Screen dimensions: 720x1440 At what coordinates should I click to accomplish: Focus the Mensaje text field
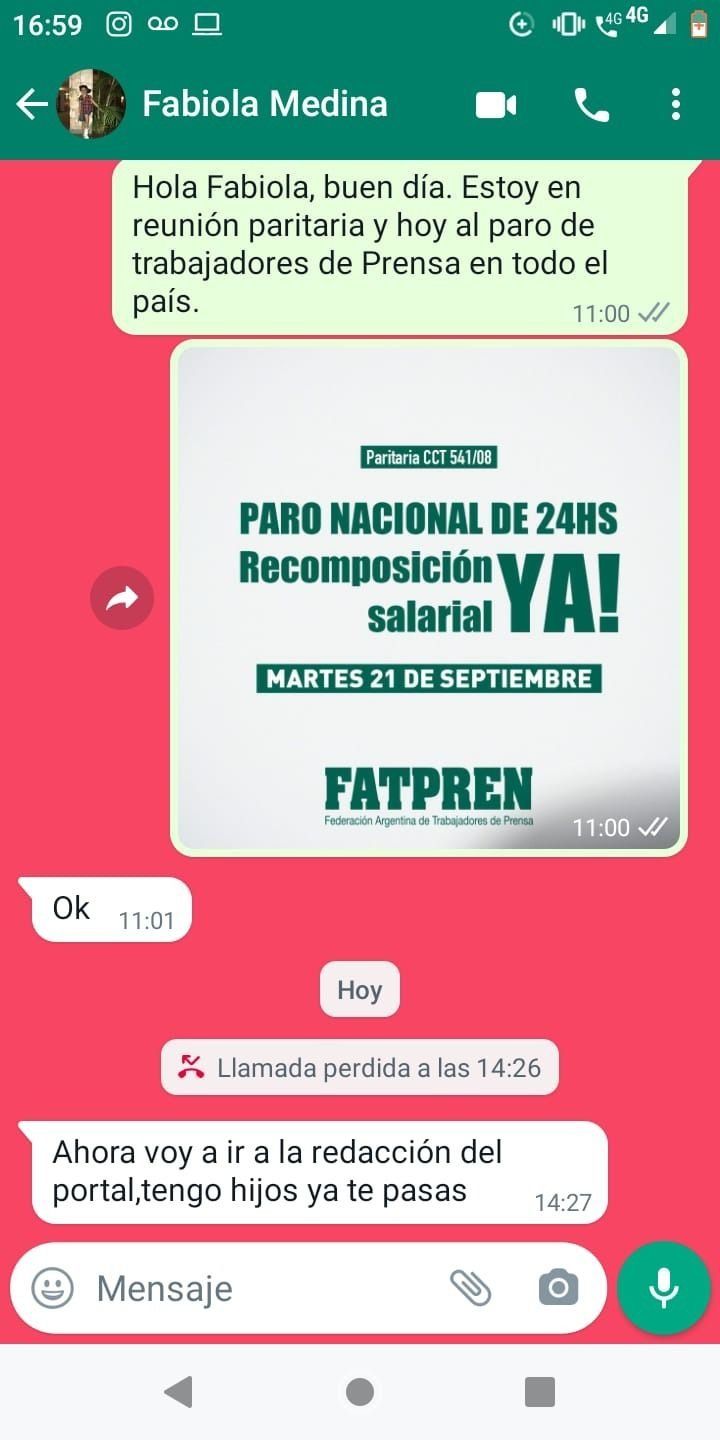(x=260, y=1288)
